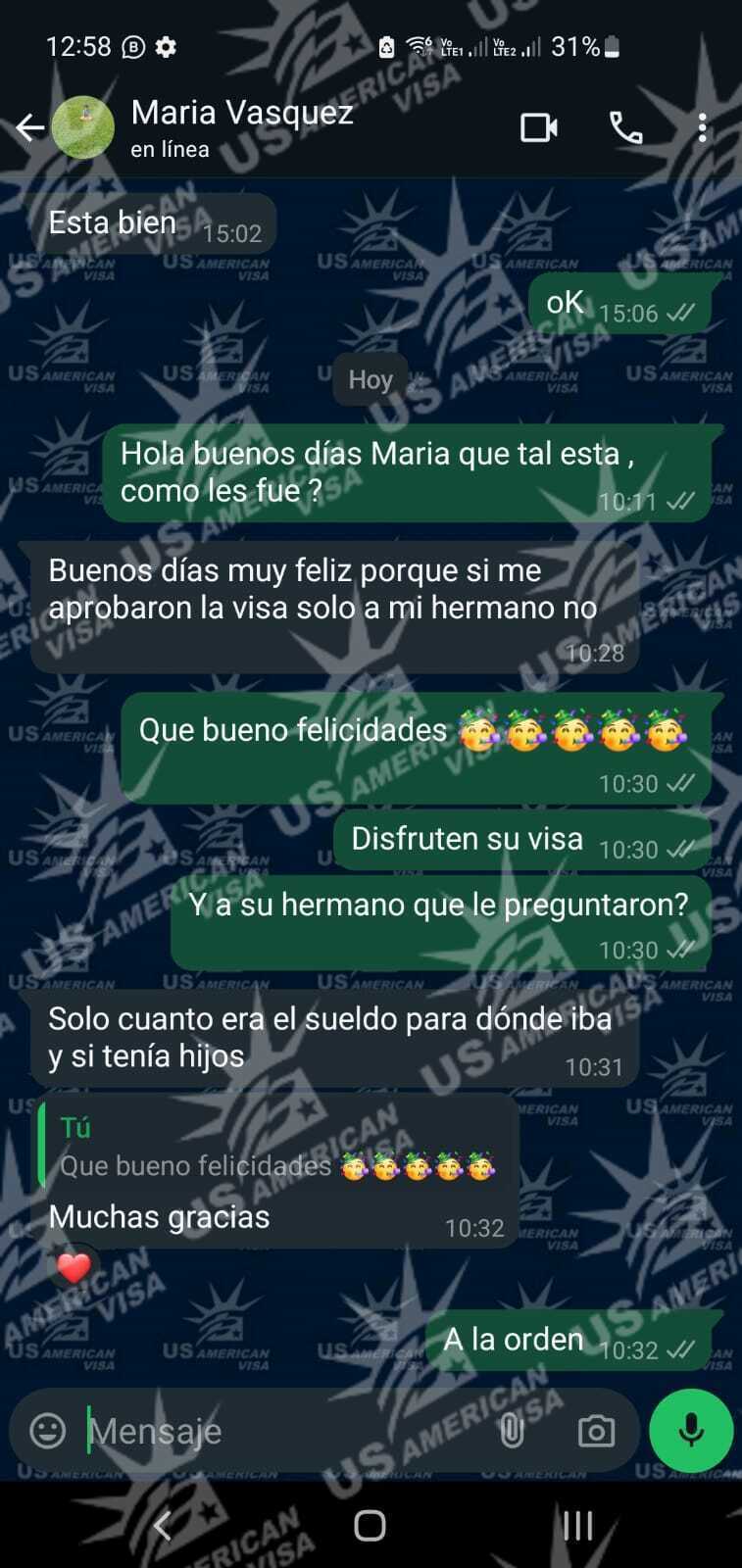View the heart reaction on 'Muchas gracias'
This screenshot has height=1568, width=742.
click(x=74, y=1268)
